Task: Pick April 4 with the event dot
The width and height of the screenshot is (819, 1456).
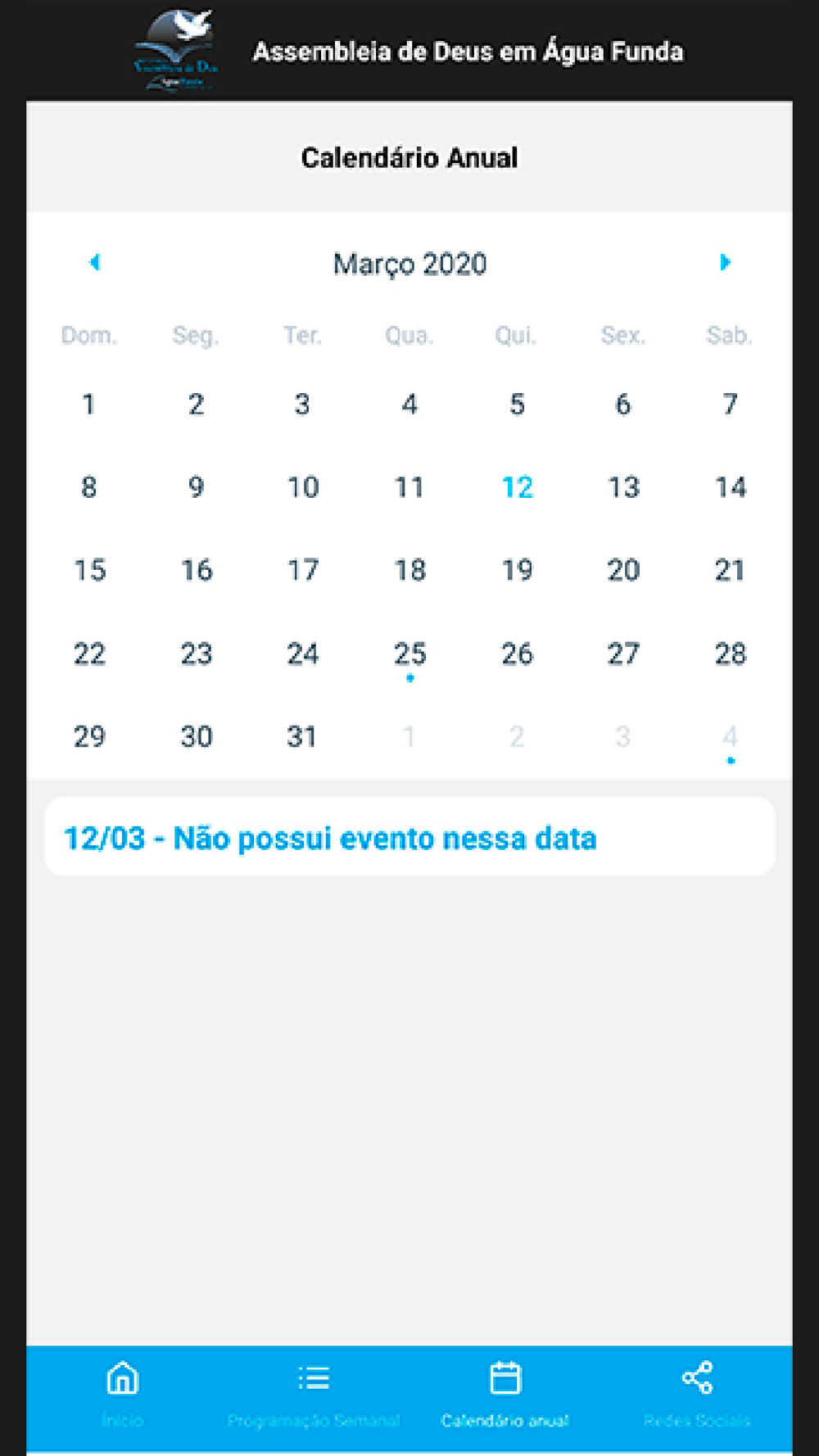Action: click(x=731, y=737)
